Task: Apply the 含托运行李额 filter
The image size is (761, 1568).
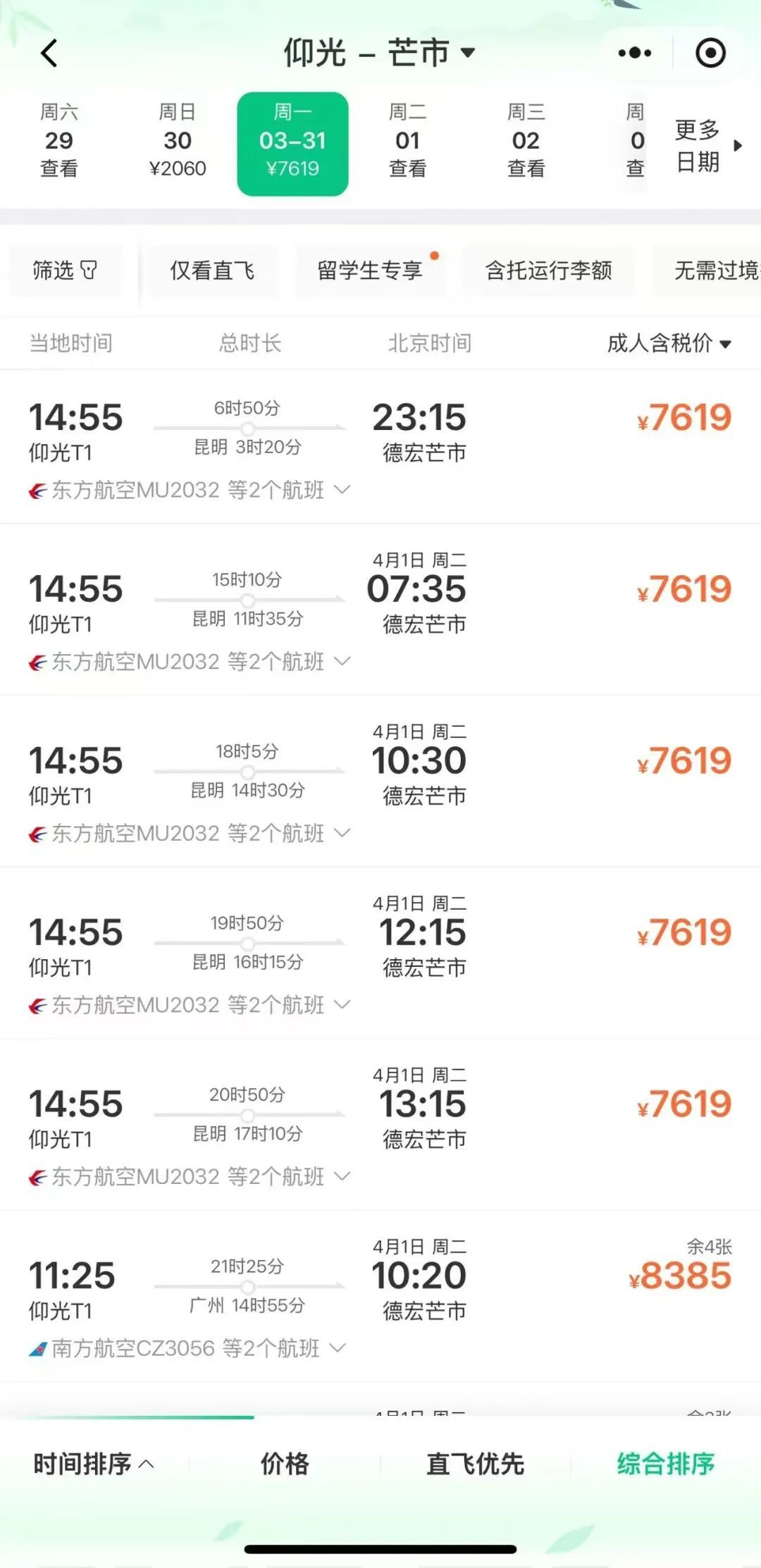Action: (548, 270)
